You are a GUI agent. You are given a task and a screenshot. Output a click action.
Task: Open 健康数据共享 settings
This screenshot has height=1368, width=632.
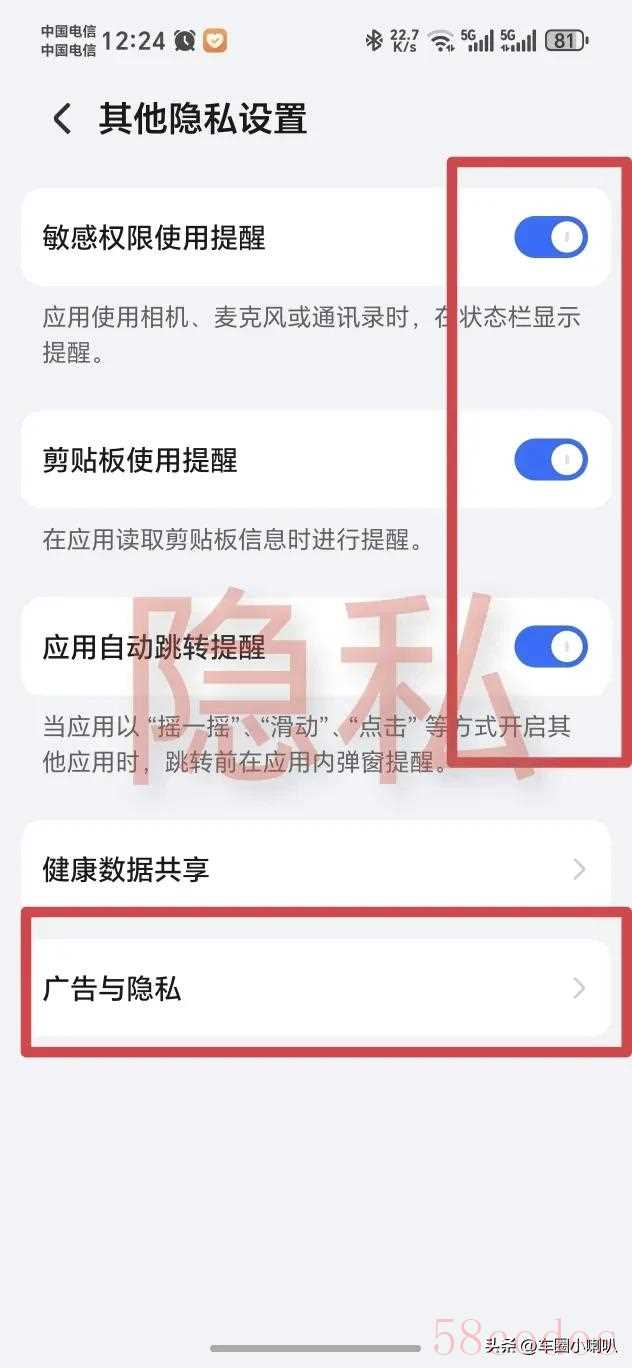click(x=315, y=869)
